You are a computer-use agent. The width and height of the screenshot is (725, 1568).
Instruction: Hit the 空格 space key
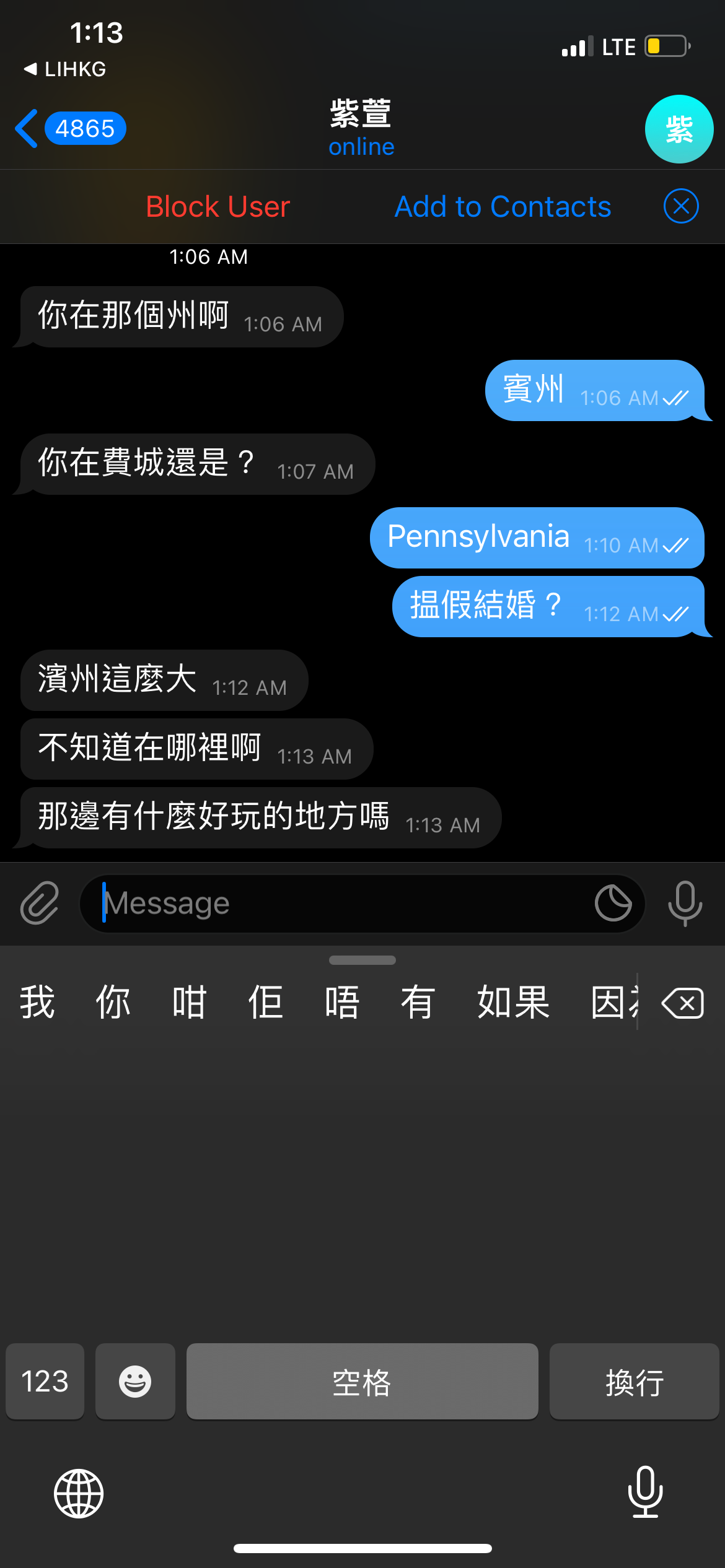tap(362, 1381)
